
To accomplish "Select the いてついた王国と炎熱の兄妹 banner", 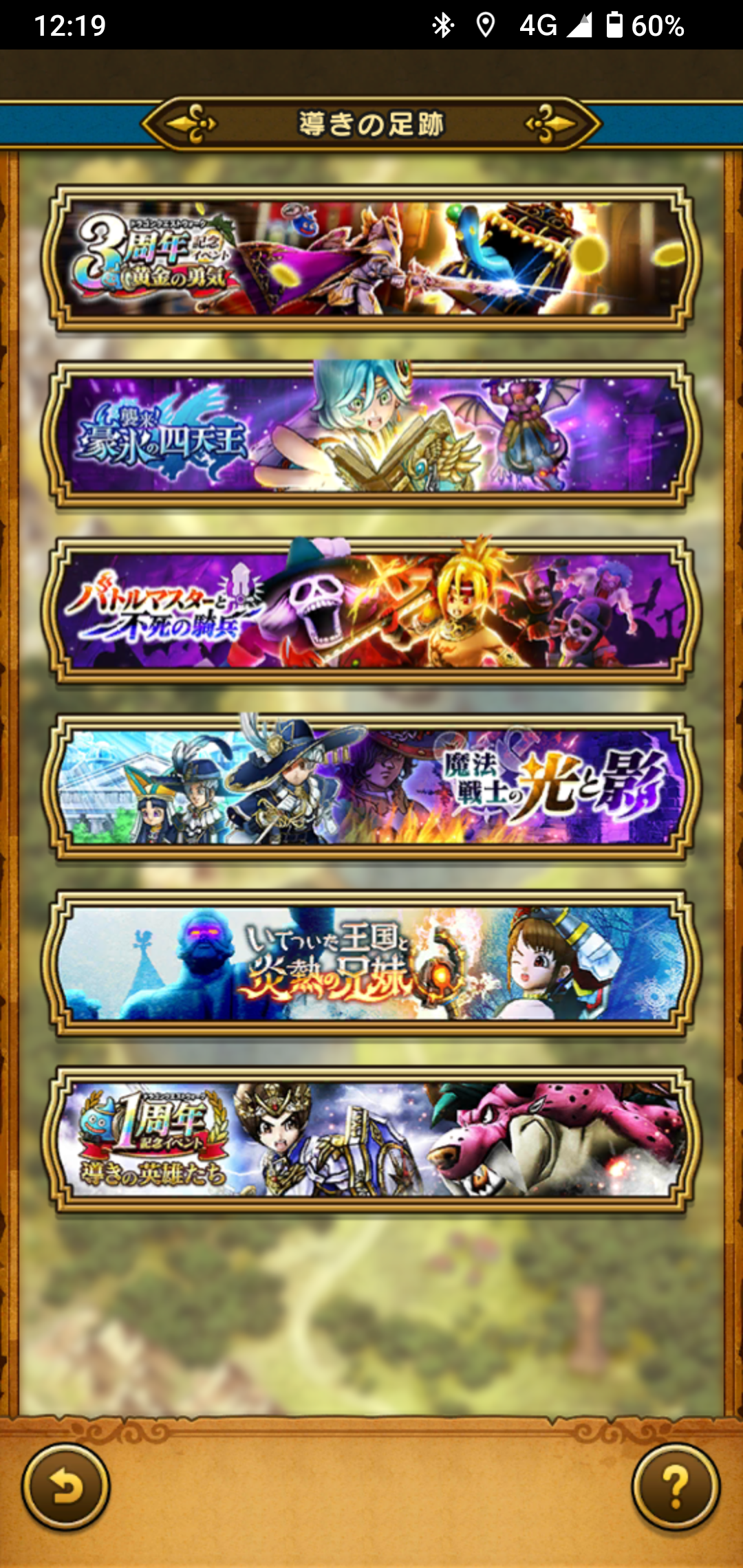I will coord(371,963).
